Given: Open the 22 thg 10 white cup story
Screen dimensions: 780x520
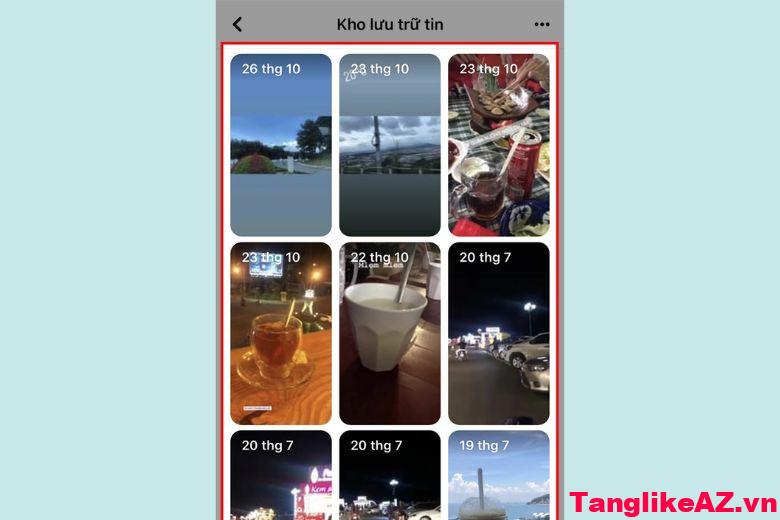Looking at the screenshot, I should (390, 333).
